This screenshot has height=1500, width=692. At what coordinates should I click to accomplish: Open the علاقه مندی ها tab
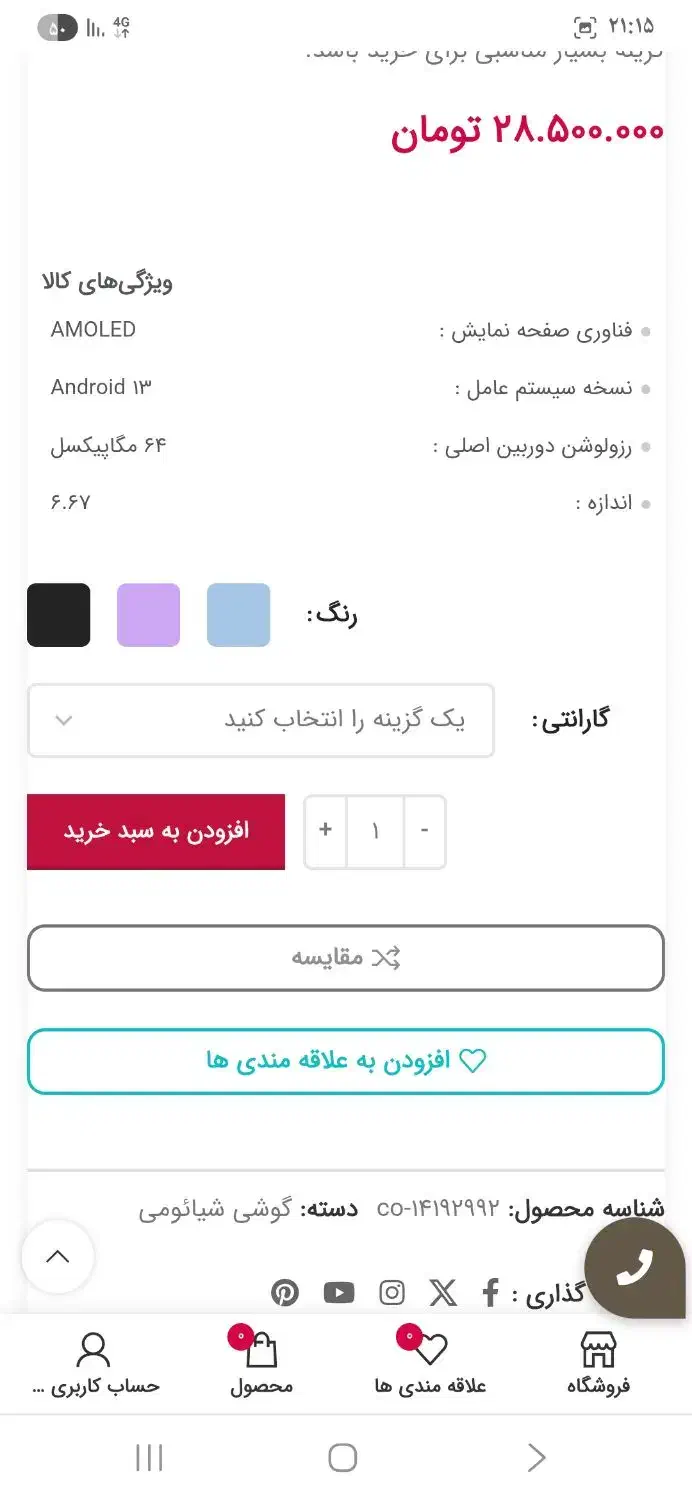[430, 1363]
